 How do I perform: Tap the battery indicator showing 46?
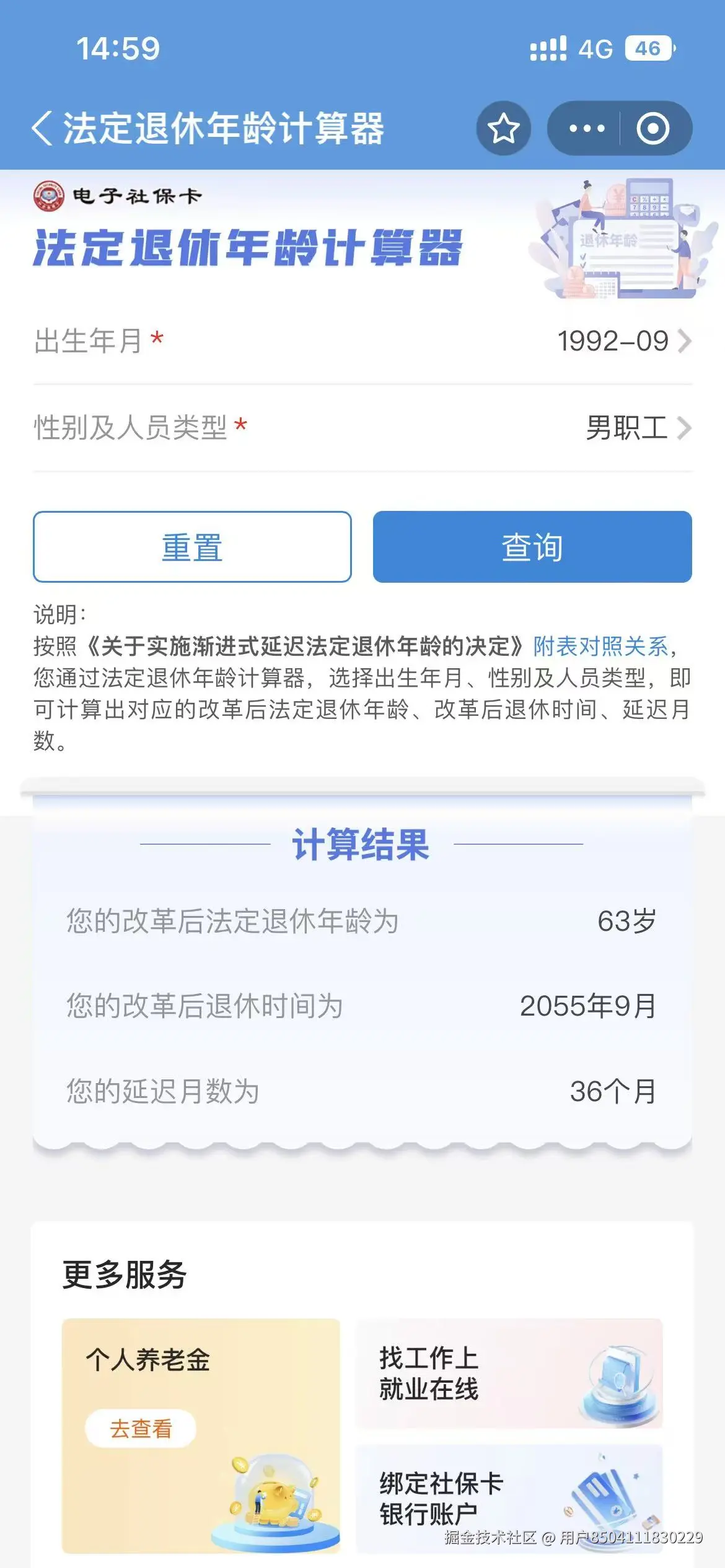648,50
